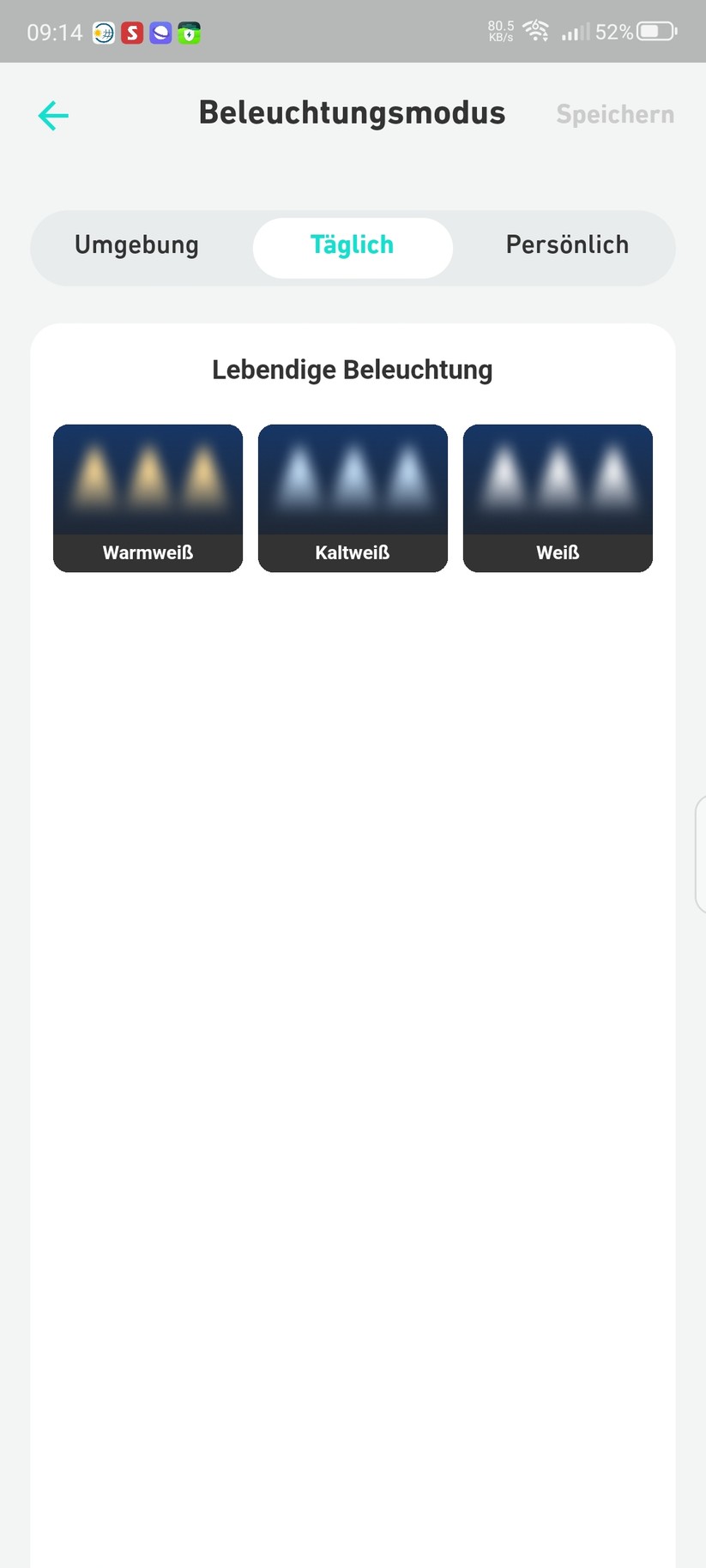Image resolution: width=706 pixels, height=1568 pixels.
Task: Choose the Warmweiß lighting preset
Action: point(148,498)
